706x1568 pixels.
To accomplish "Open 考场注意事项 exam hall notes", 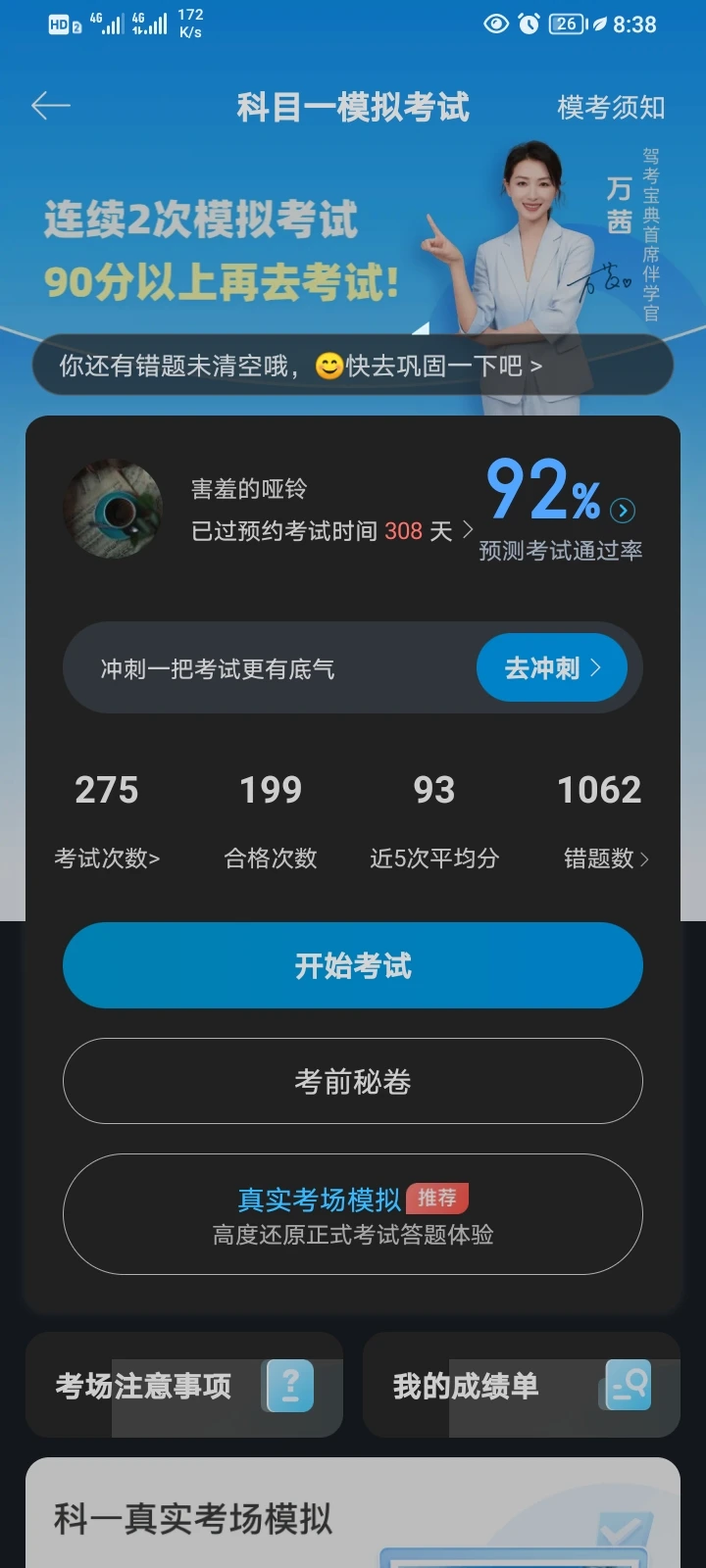I will tap(184, 1385).
